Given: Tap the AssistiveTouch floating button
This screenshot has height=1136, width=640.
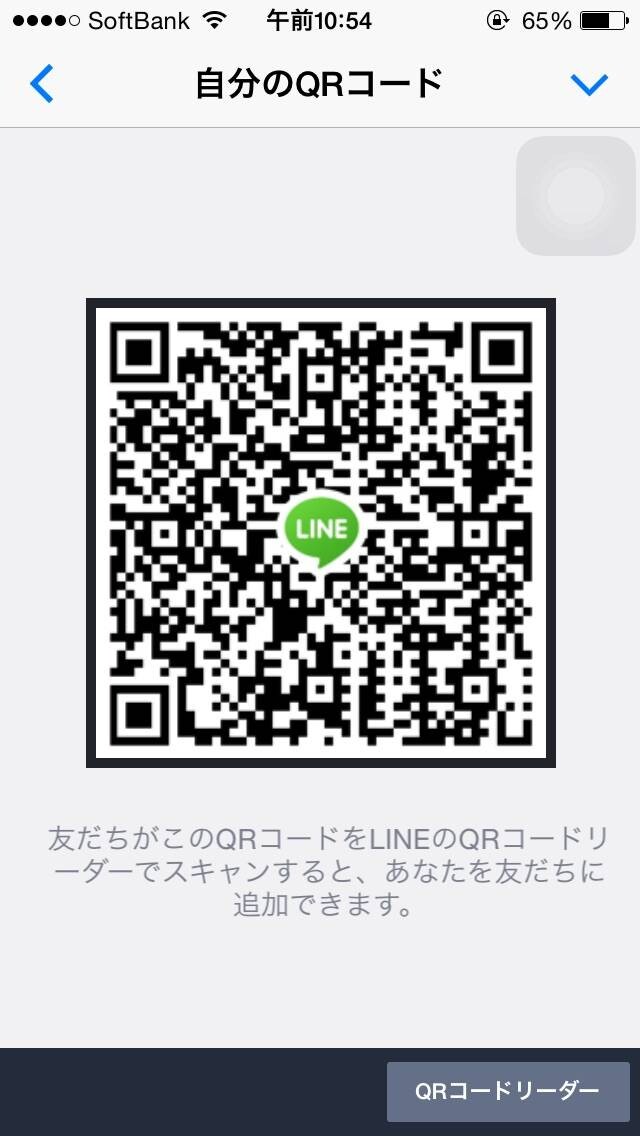Looking at the screenshot, I should [x=576, y=196].
